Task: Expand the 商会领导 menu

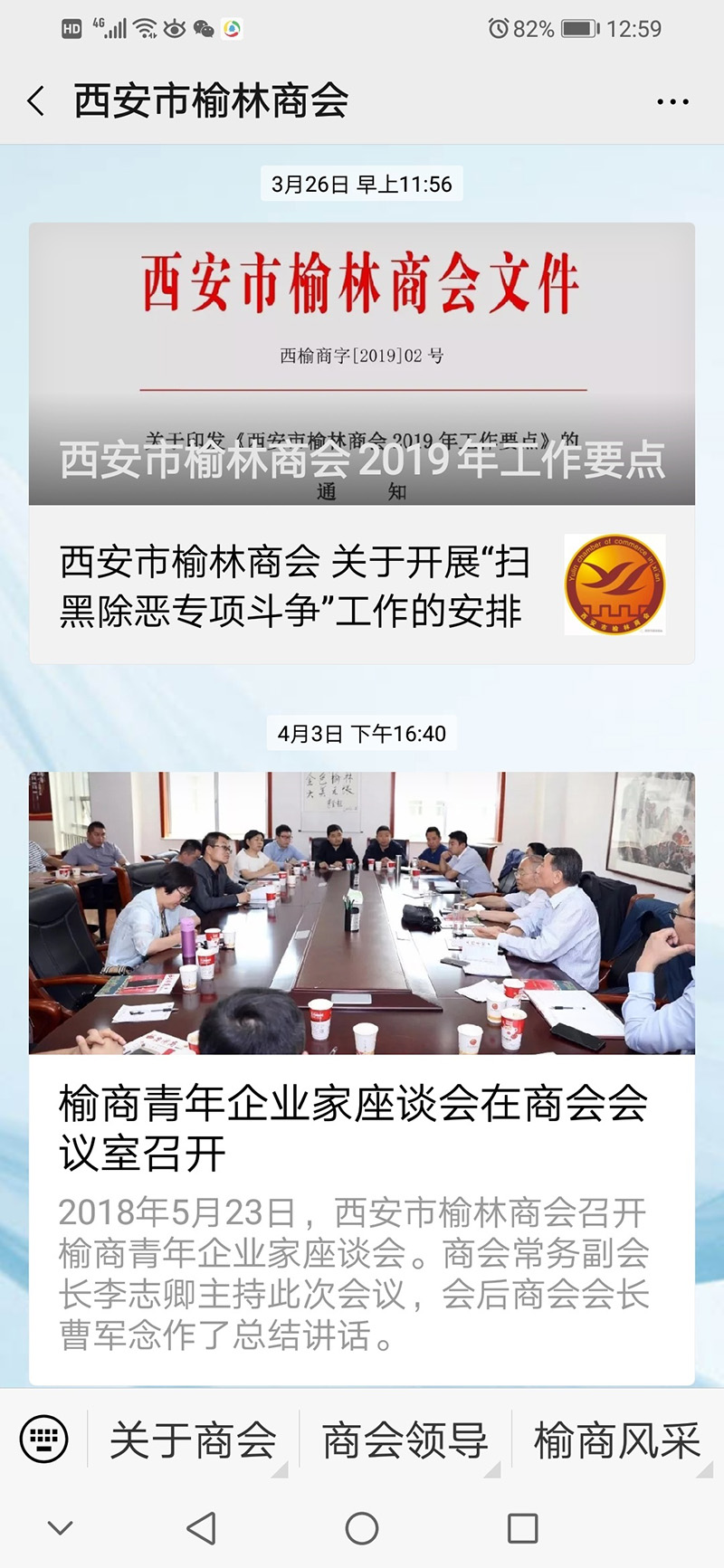Action: click(x=405, y=1440)
